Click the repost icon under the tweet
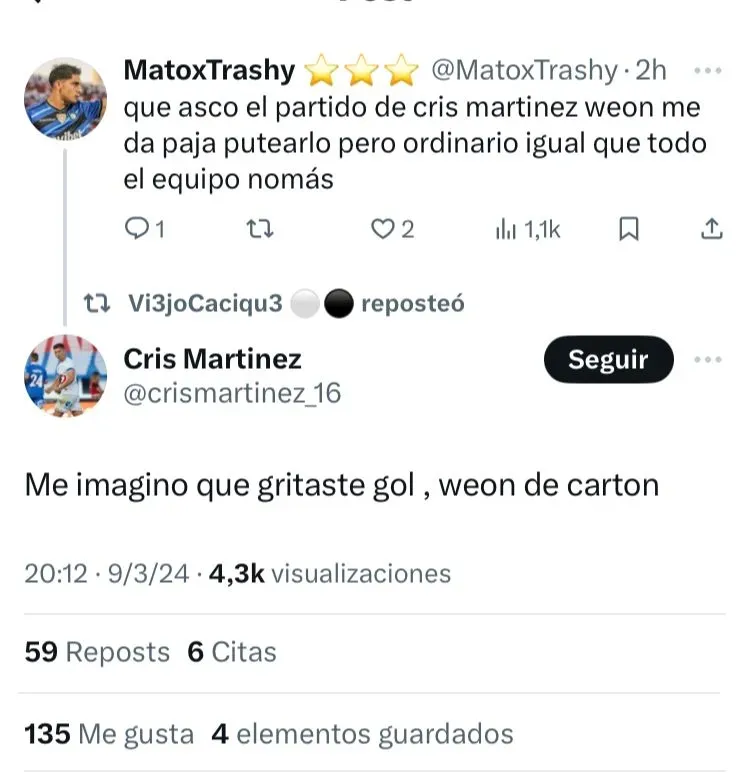745x773 pixels. click(259, 229)
